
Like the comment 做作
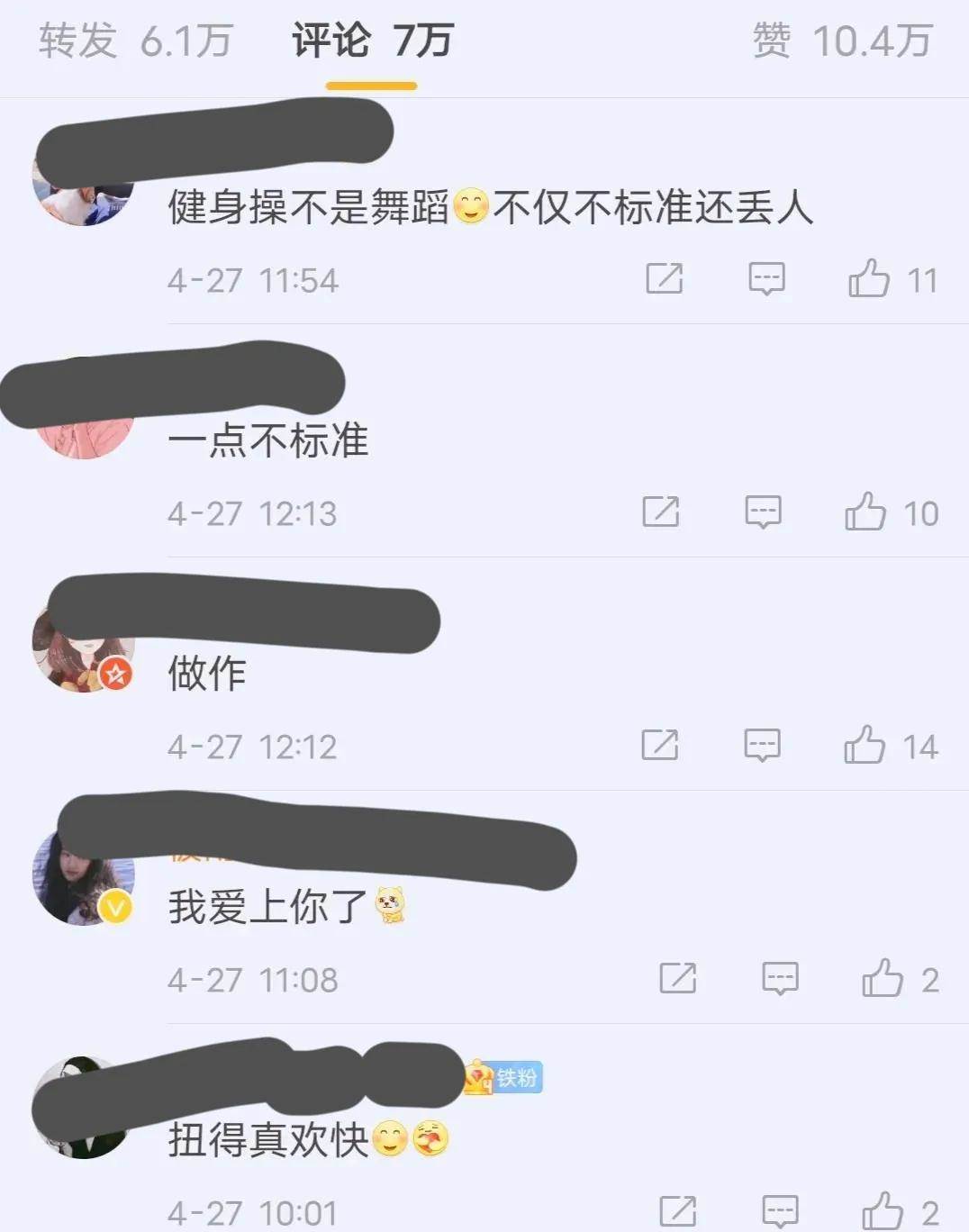pyautogui.click(x=865, y=746)
